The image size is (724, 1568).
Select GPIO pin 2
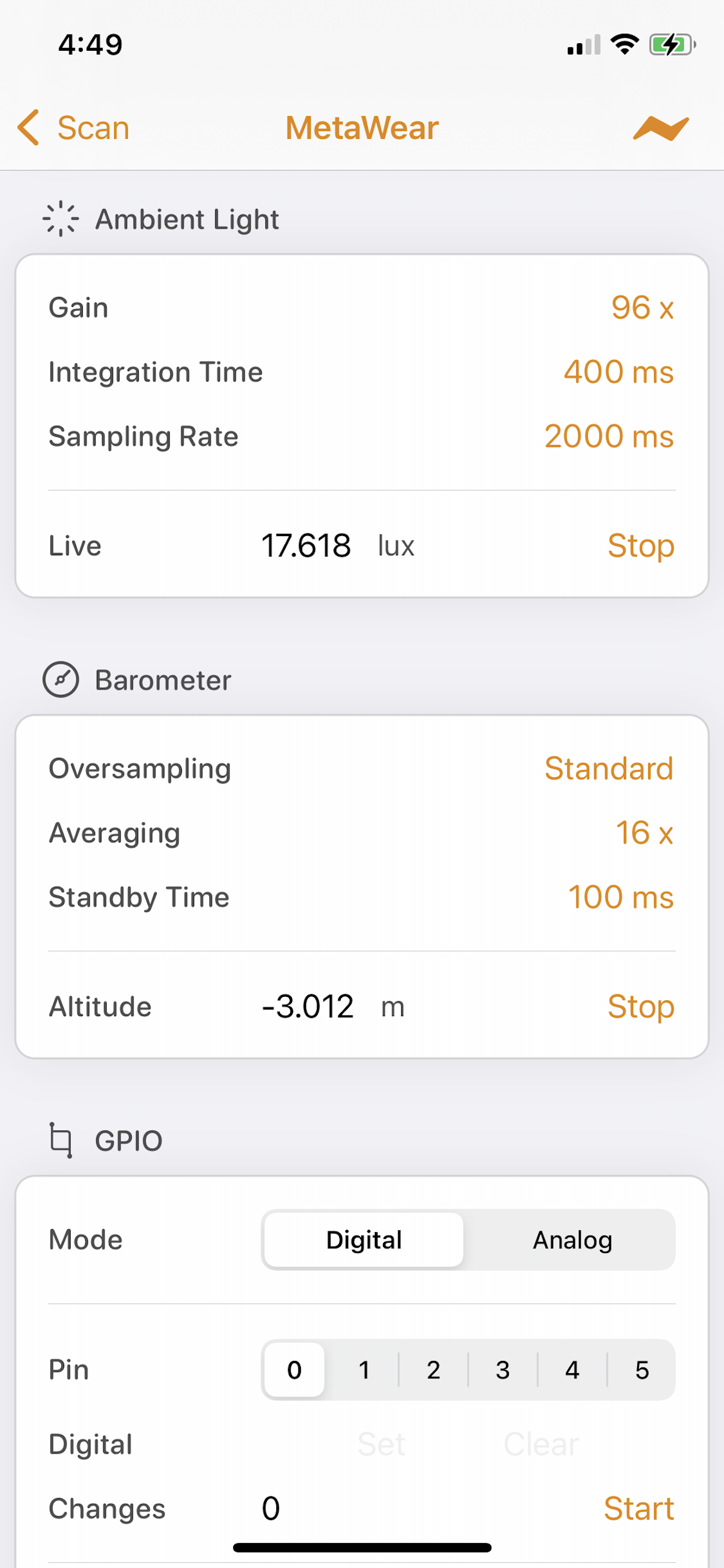433,1370
